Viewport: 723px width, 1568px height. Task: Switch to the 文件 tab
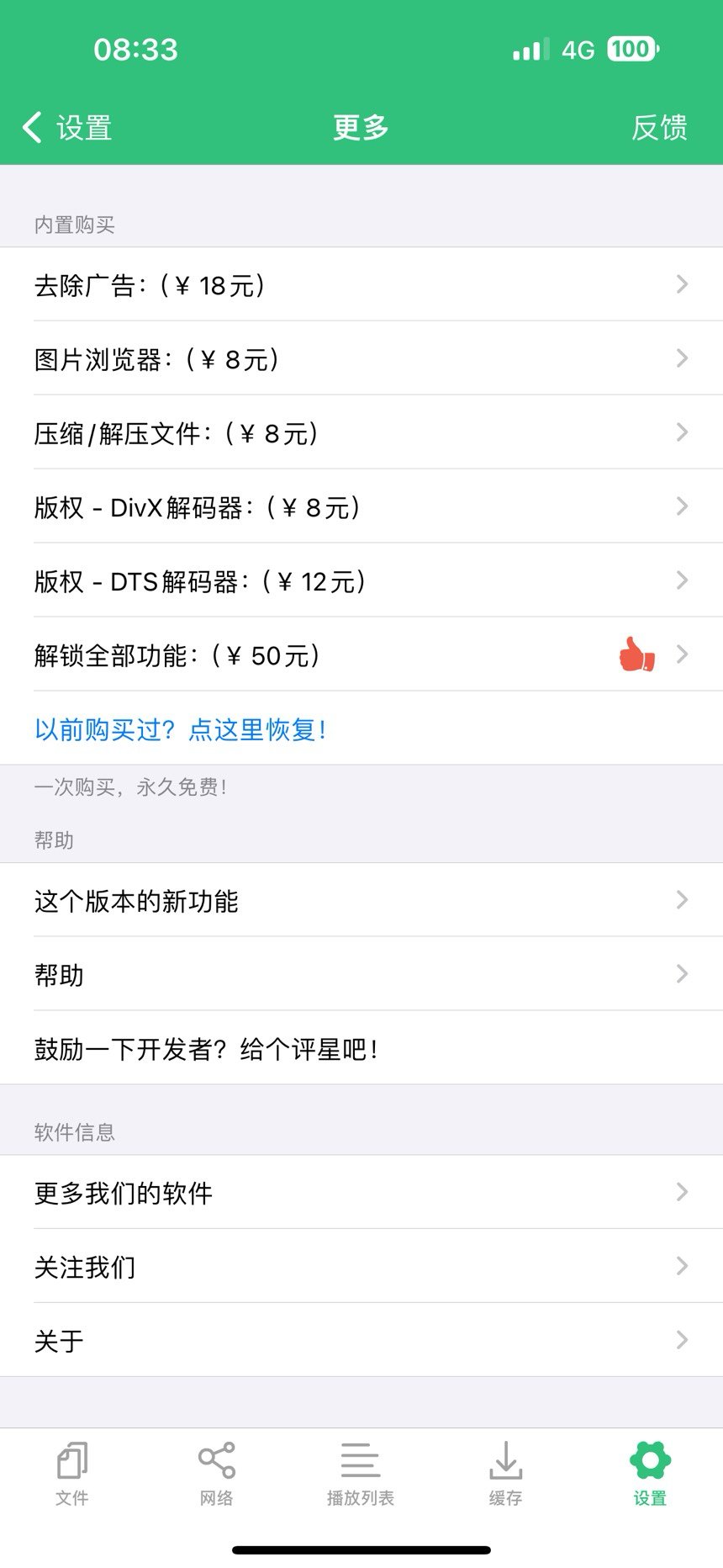[x=72, y=1474]
